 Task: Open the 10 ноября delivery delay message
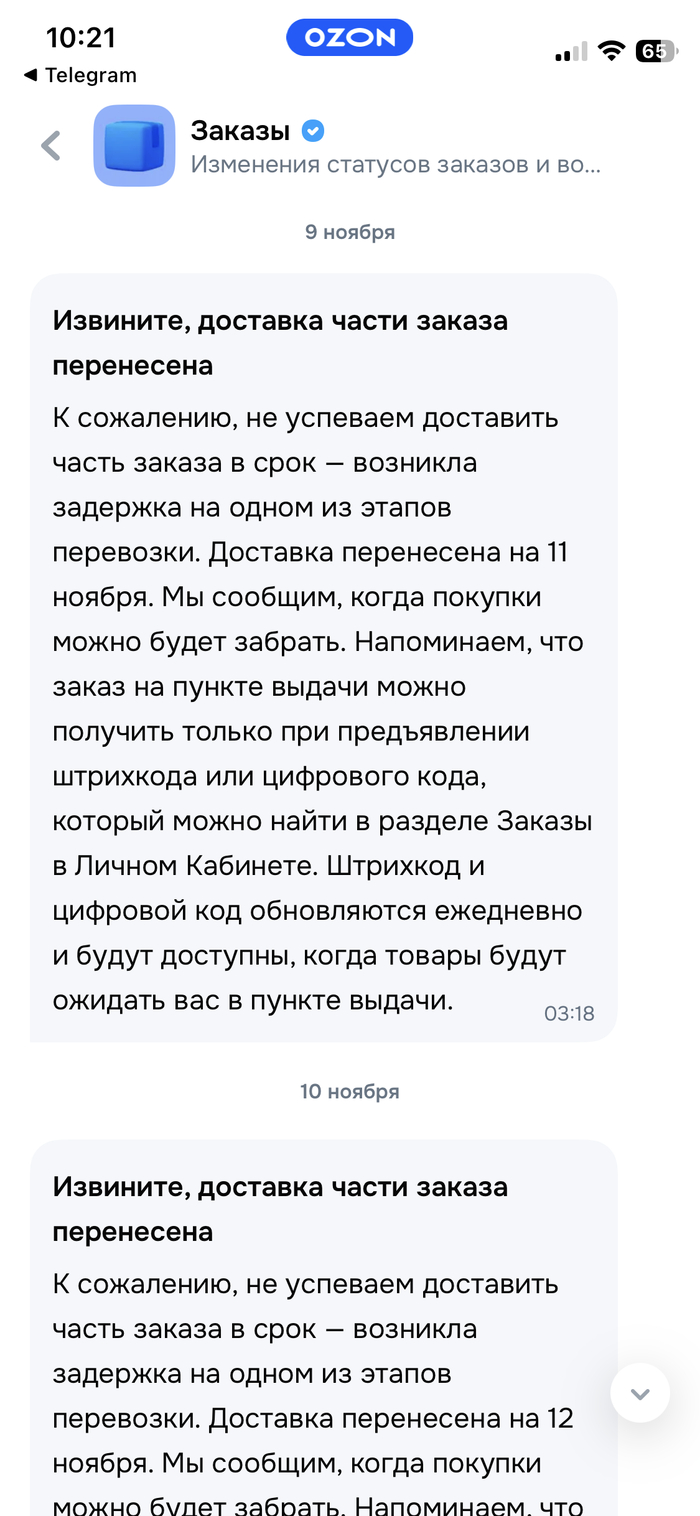point(323,1330)
